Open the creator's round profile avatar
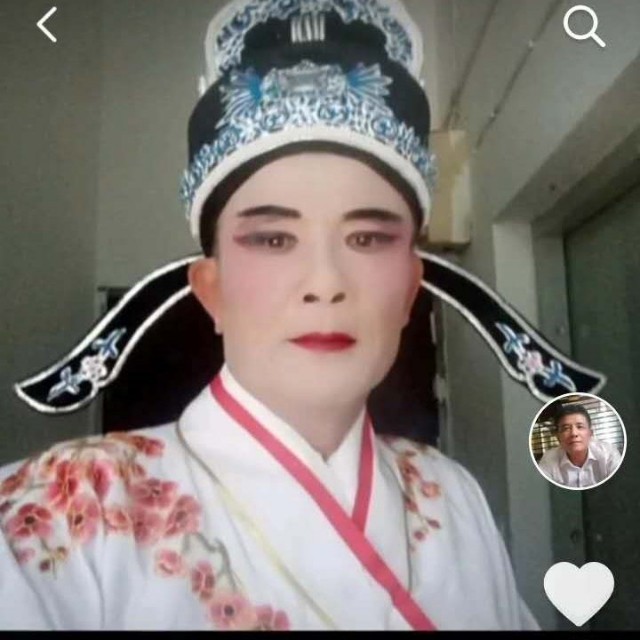Image resolution: width=640 pixels, height=640 pixels. pyautogui.click(x=577, y=441)
